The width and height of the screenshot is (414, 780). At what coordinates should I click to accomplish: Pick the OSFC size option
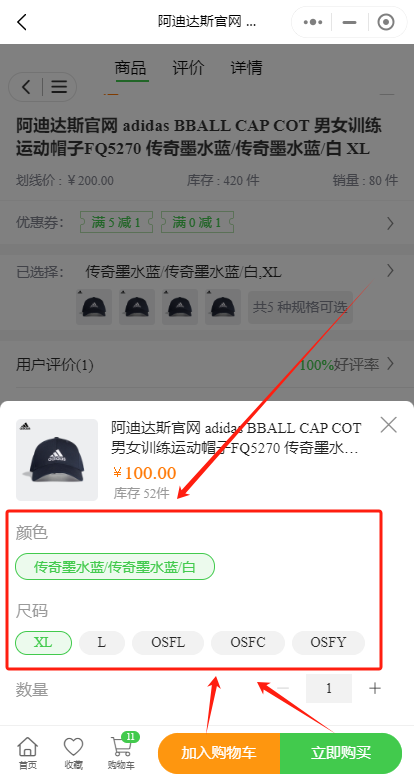click(x=248, y=642)
